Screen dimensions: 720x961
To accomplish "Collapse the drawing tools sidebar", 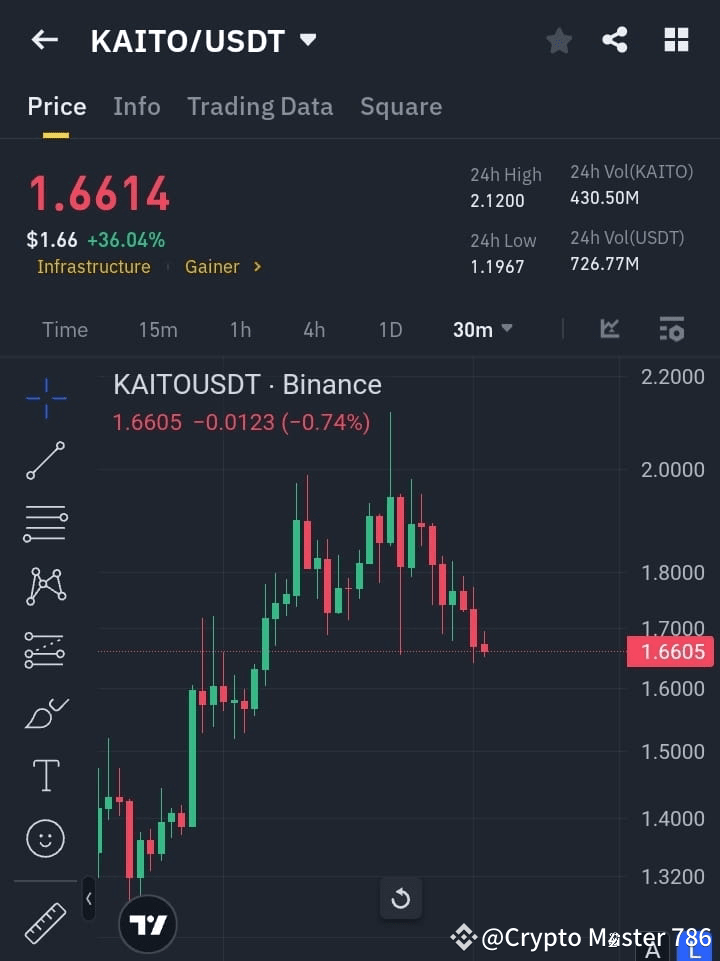I will pos(88,899).
